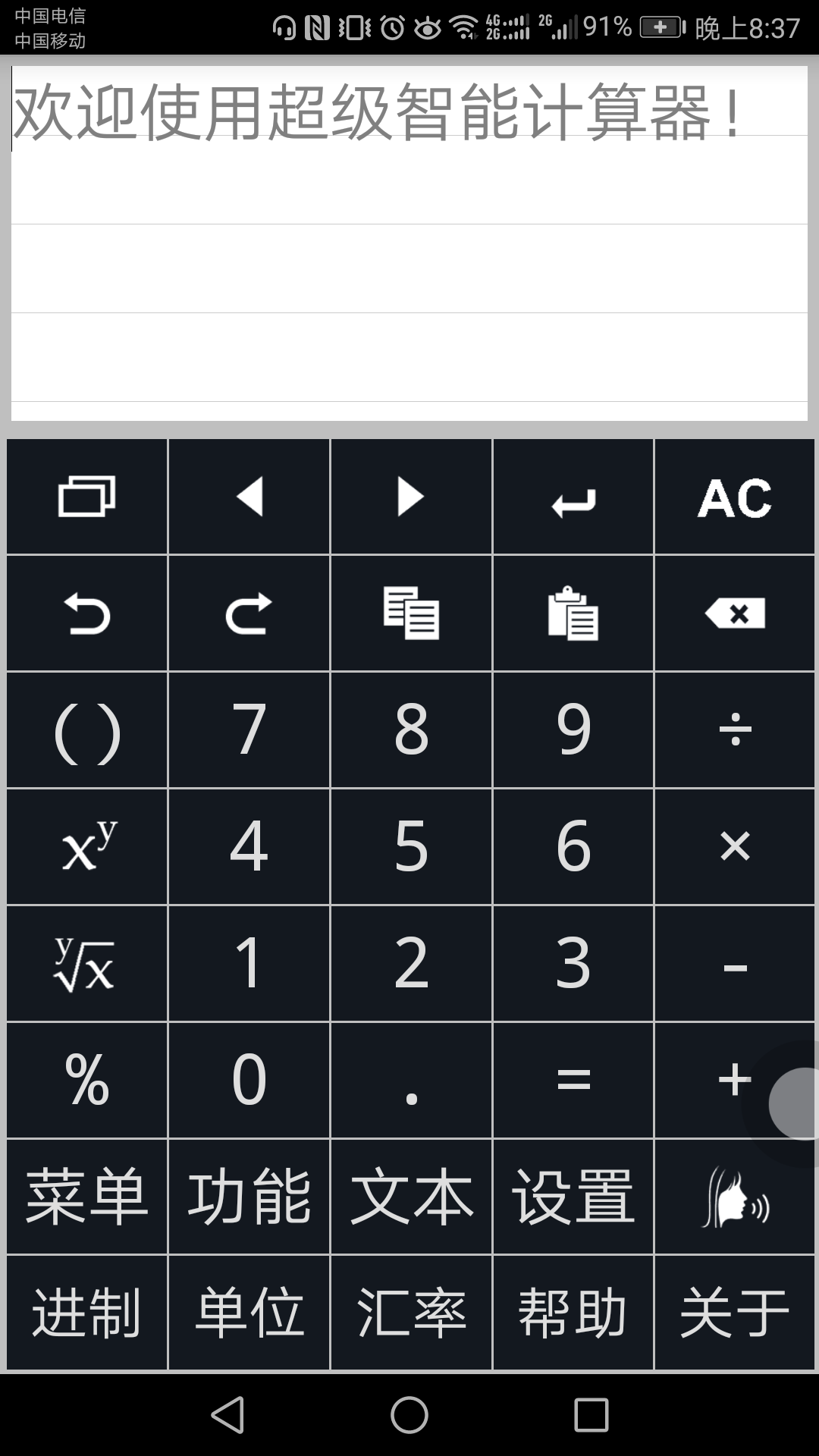Activate voice input icon
Viewport: 819px width, 1456px height.
coord(734,1197)
